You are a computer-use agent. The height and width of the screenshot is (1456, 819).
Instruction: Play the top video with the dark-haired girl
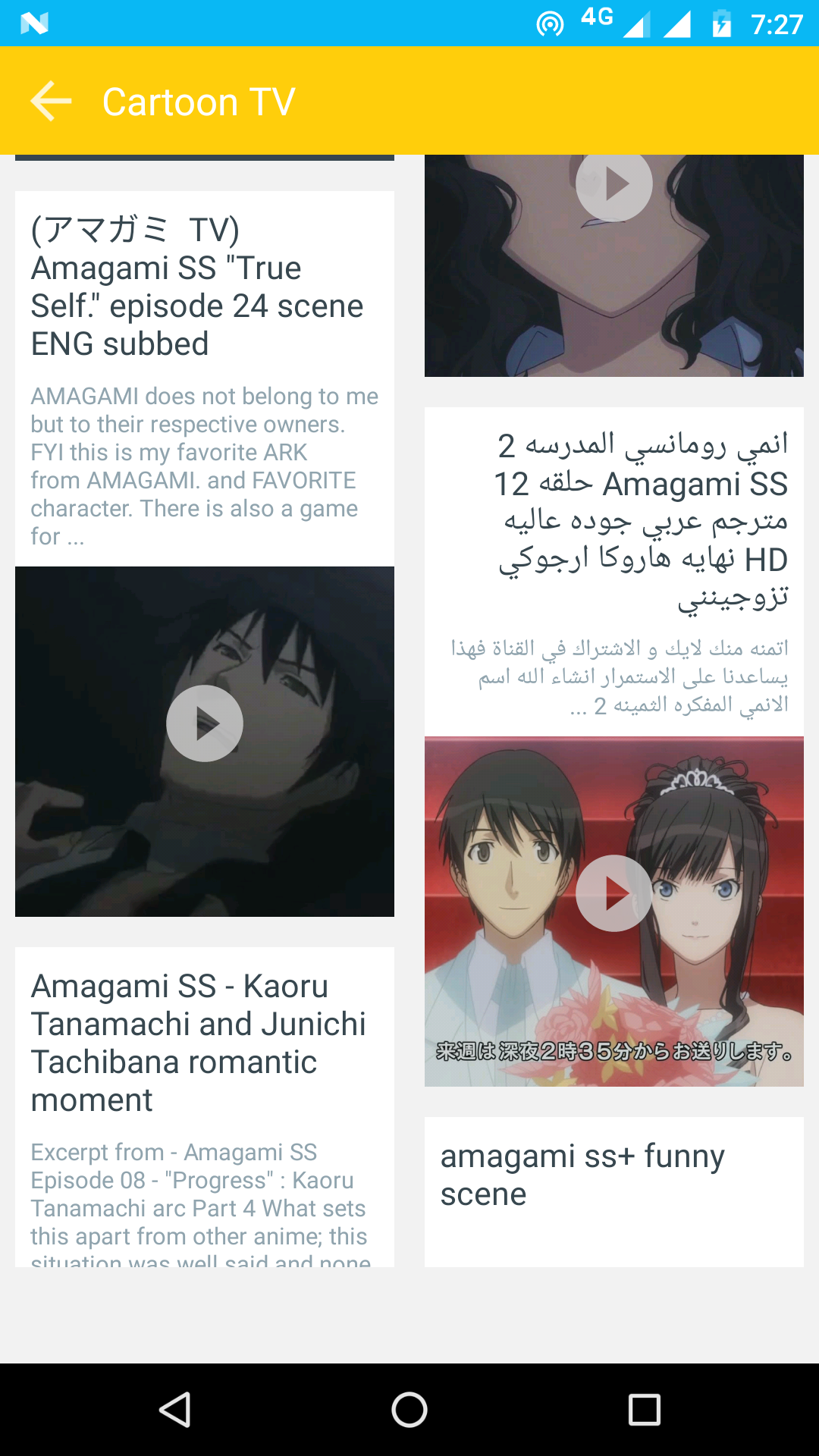click(x=614, y=184)
